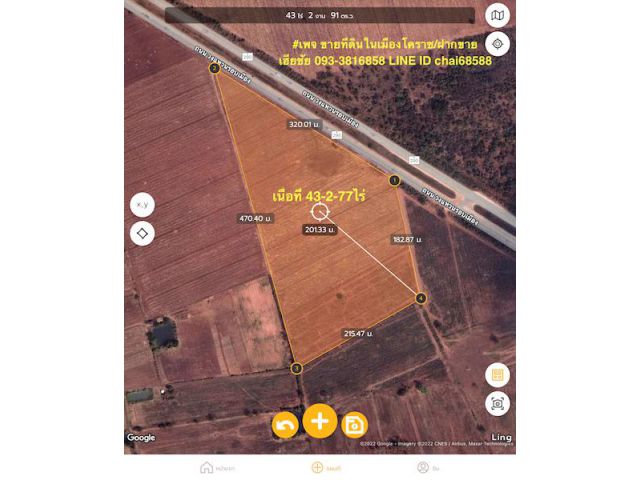Image resolution: width=640 pixels, height=480 pixels.
Task: Select boundary point marker 3
Action: coord(296,368)
